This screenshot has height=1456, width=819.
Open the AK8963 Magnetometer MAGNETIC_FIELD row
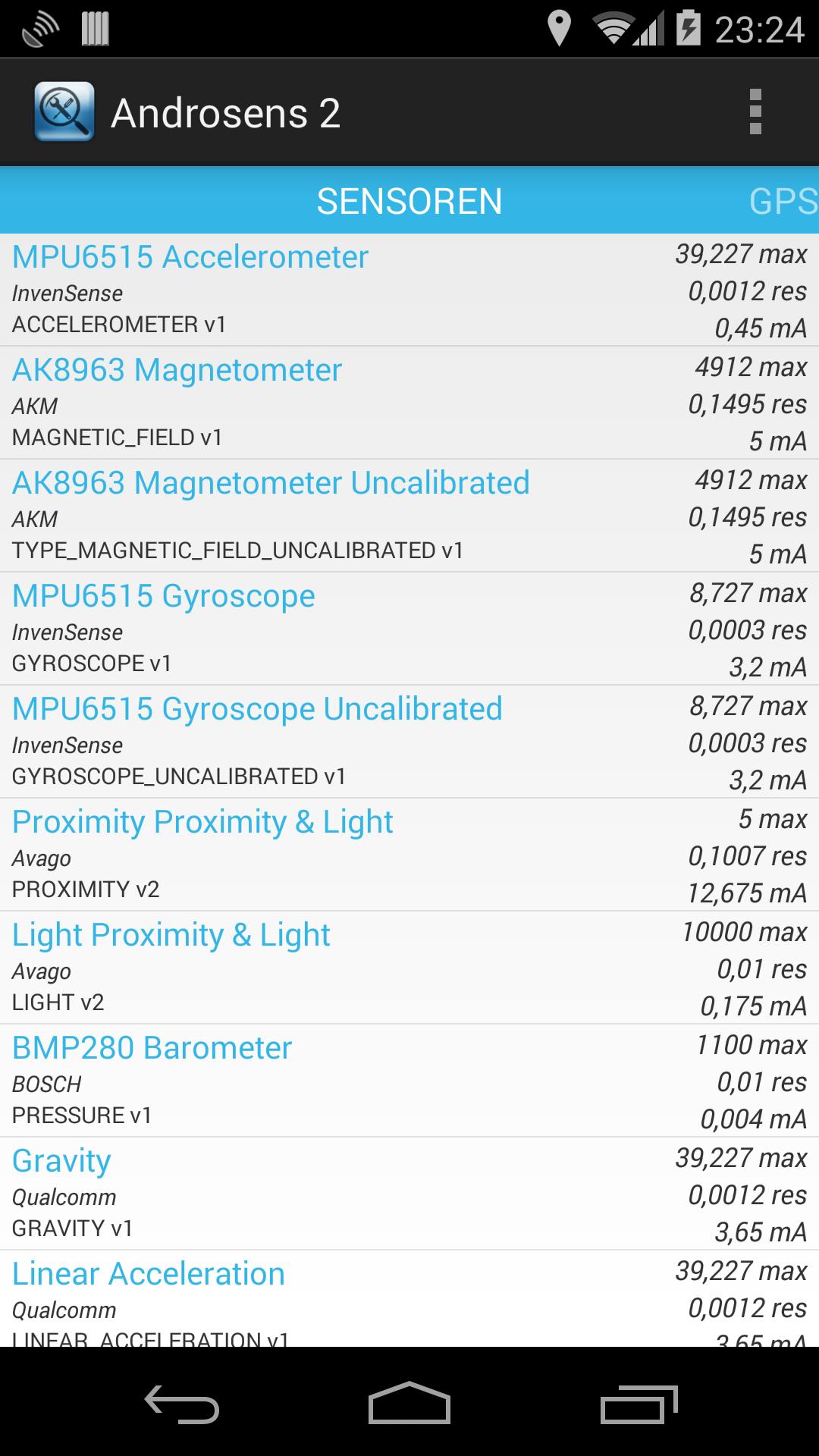pyautogui.click(x=409, y=403)
